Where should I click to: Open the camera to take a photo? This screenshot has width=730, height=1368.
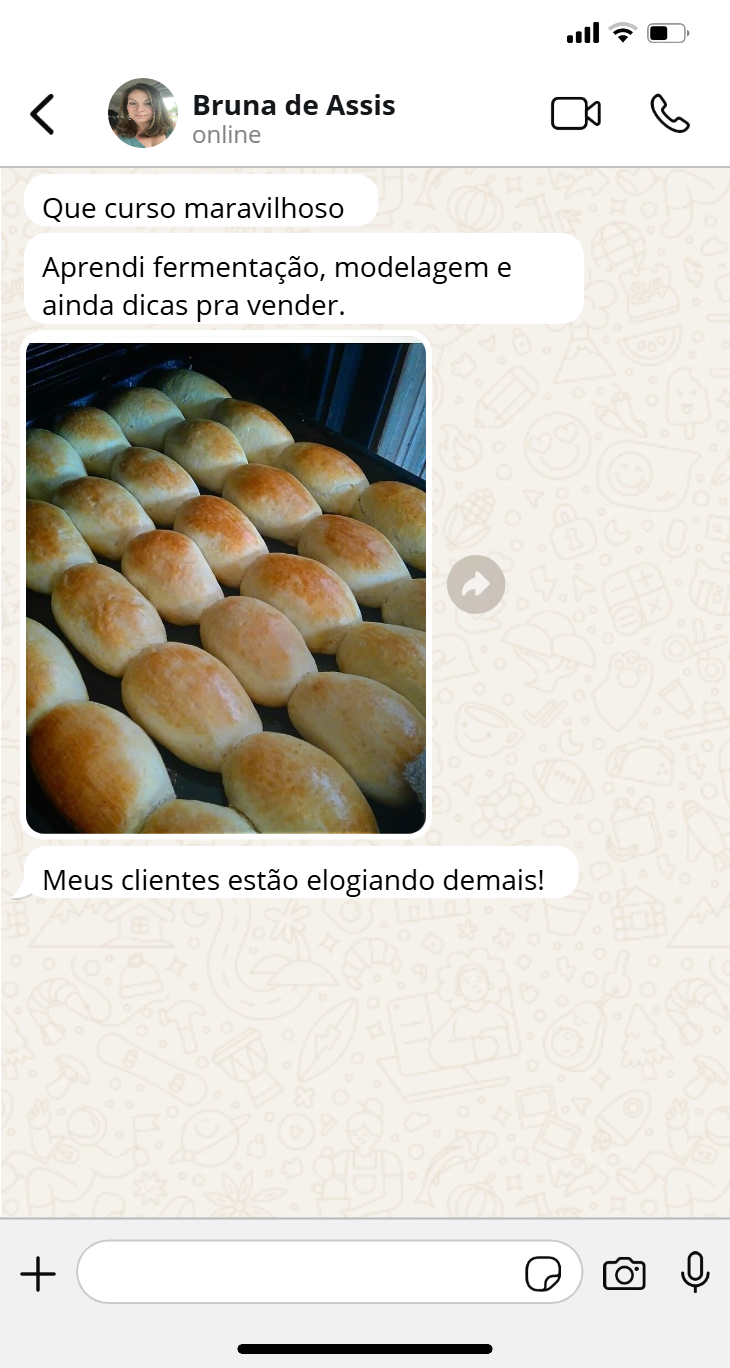624,1274
